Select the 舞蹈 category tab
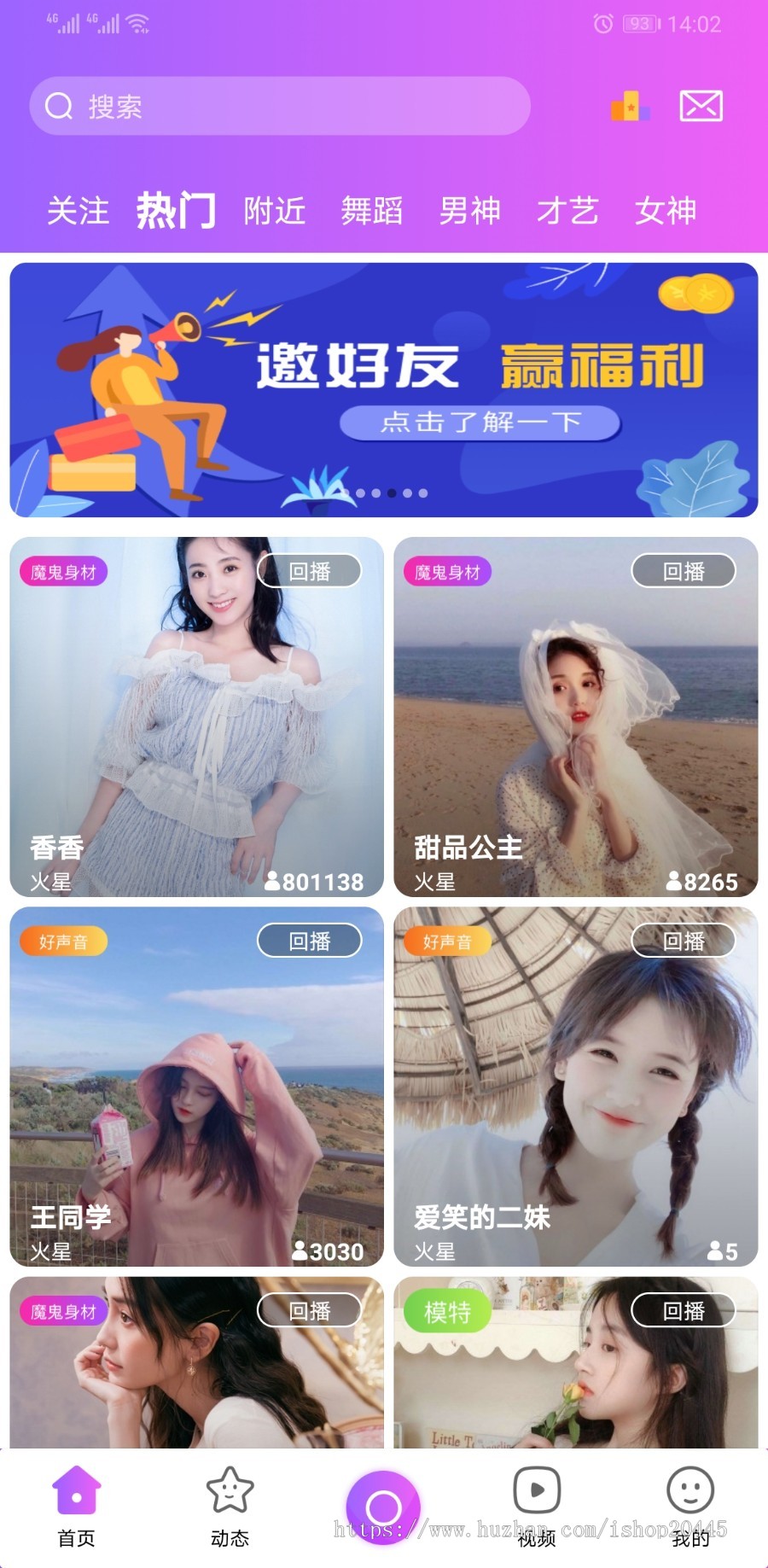This screenshot has width=768, height=1568. click(371, 211)
